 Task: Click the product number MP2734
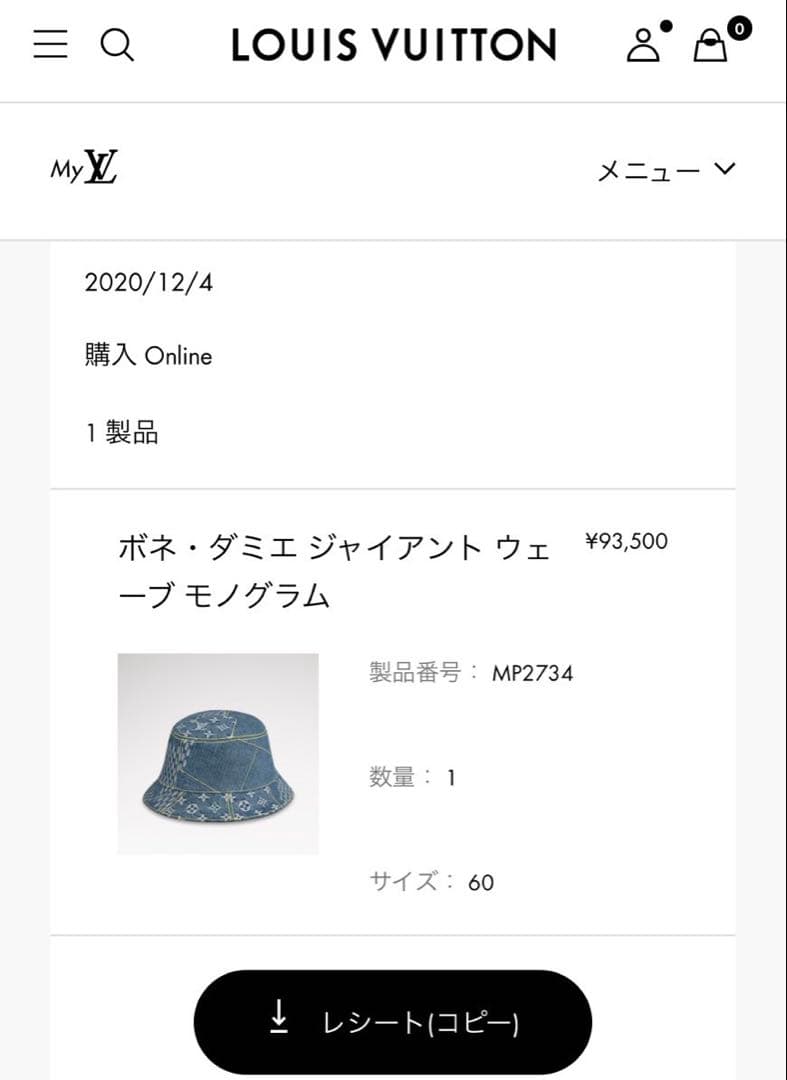[531, 673]
